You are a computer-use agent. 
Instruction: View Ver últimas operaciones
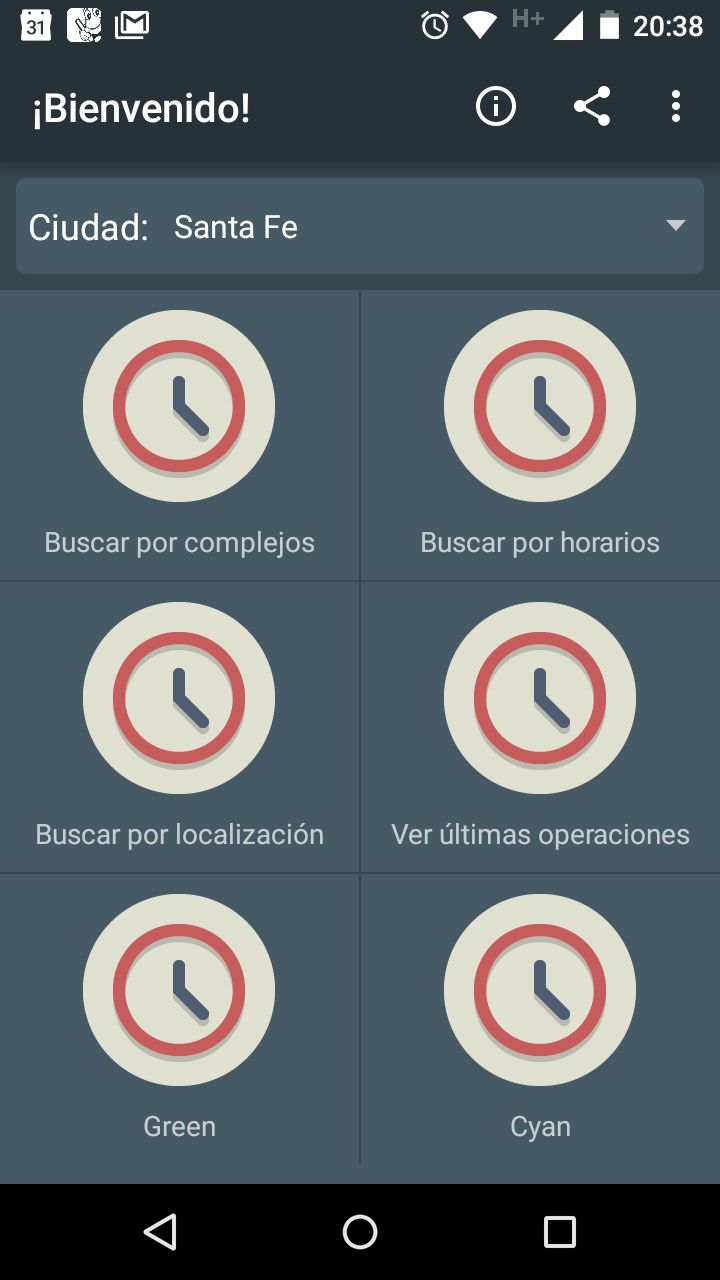(x=540, y=728)
